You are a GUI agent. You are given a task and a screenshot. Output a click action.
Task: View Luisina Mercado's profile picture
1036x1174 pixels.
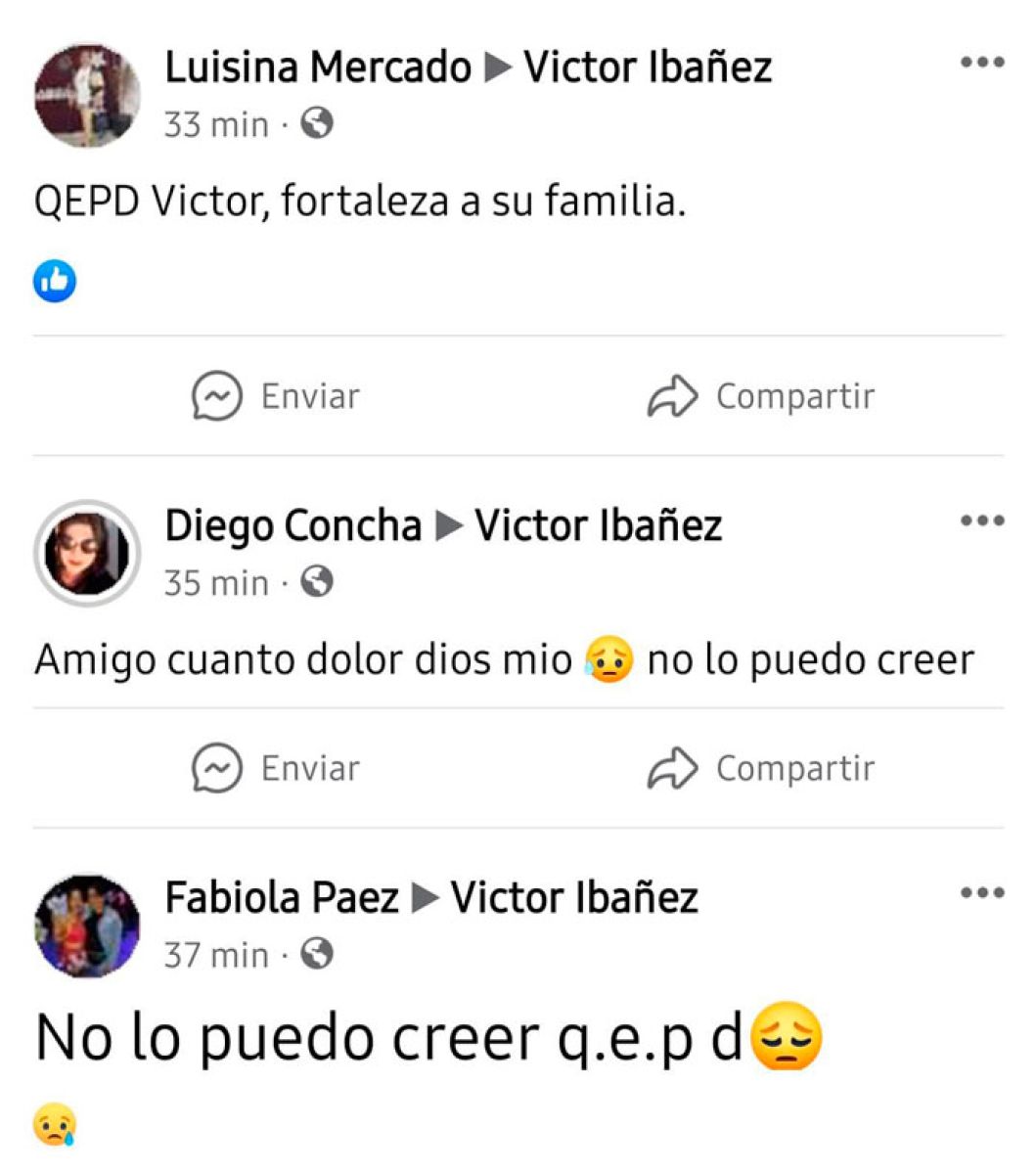coord(87,96)
